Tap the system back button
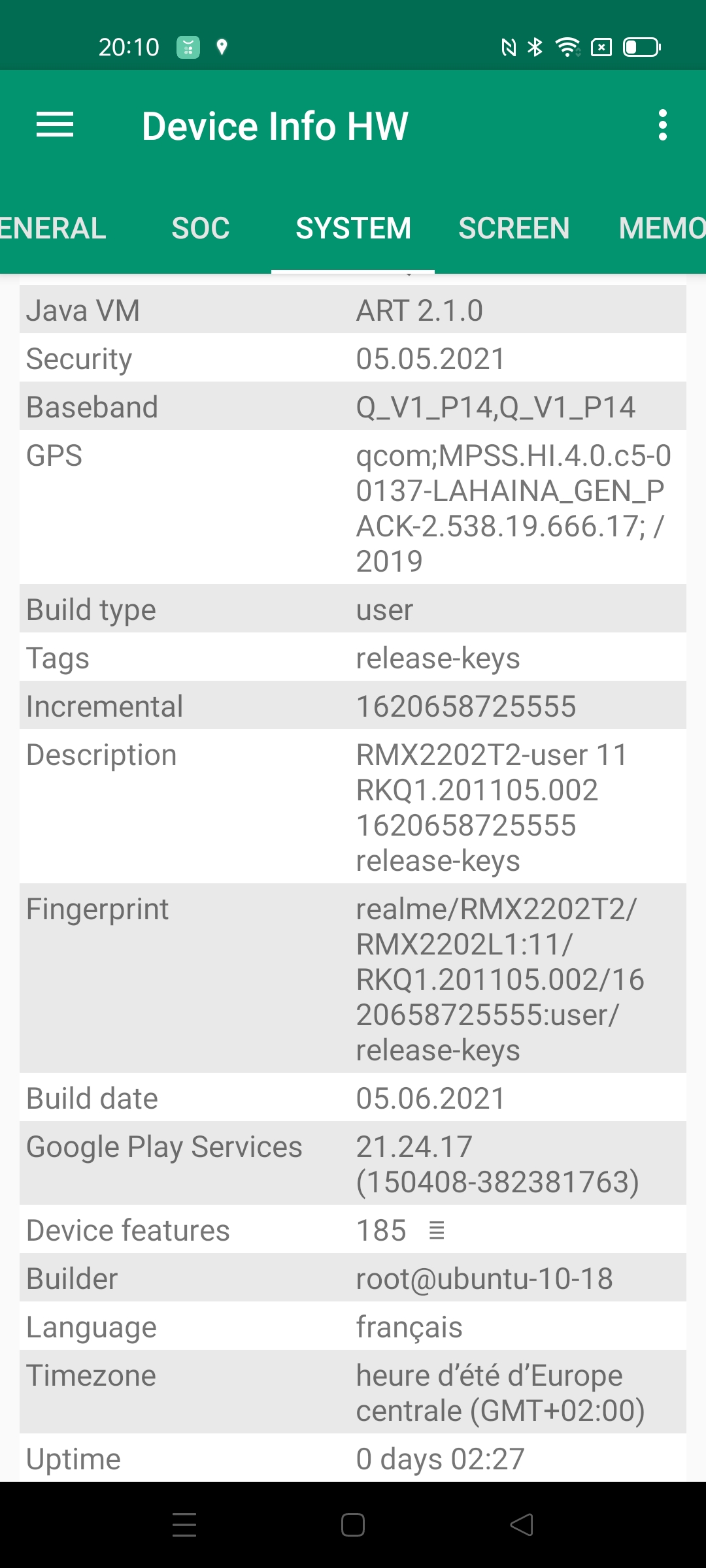Image resolution: width=706 pixels, height=1568 pixels. tap(522, 1525)
